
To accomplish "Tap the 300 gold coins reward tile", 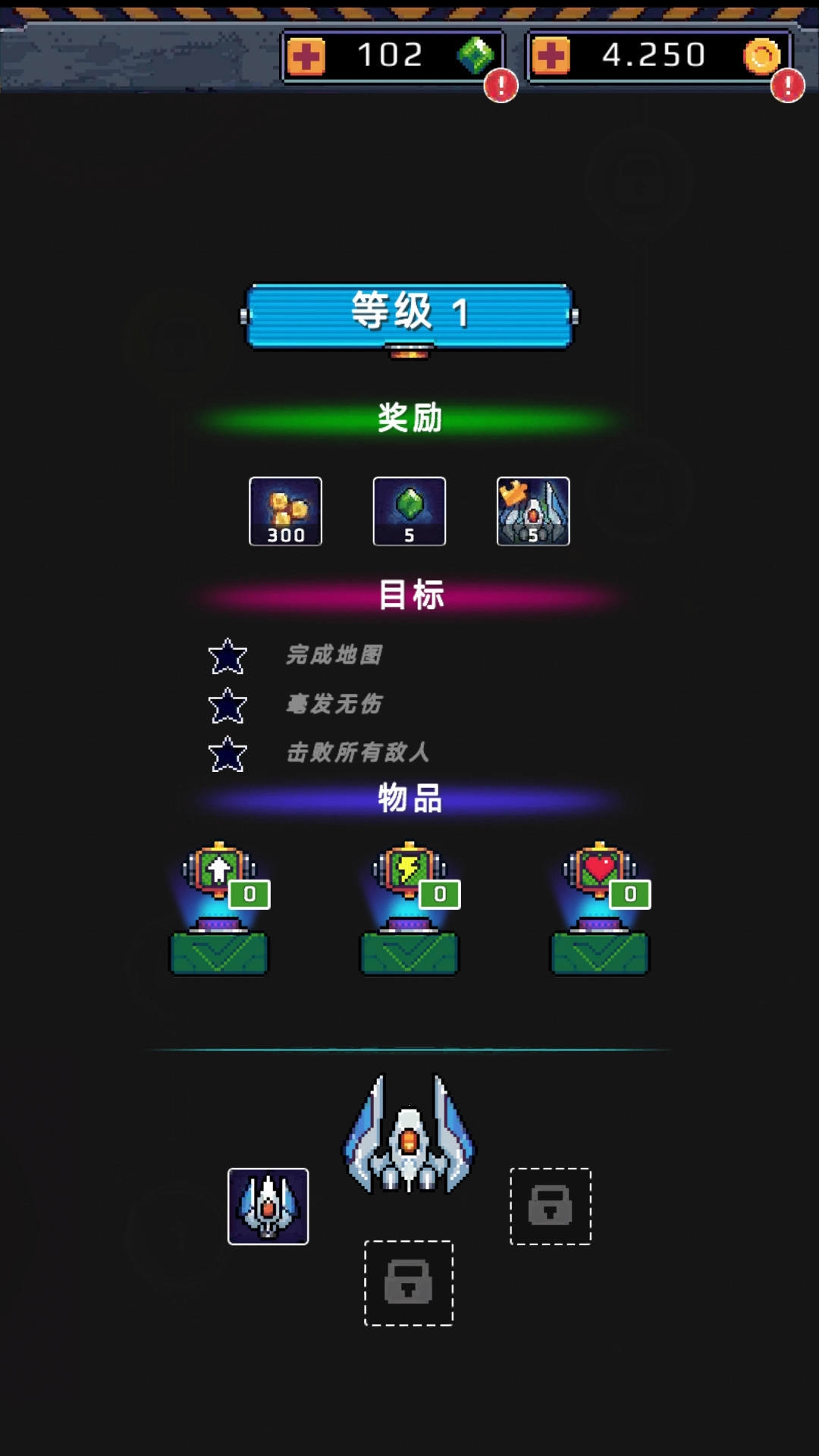I will click(286, 511).
